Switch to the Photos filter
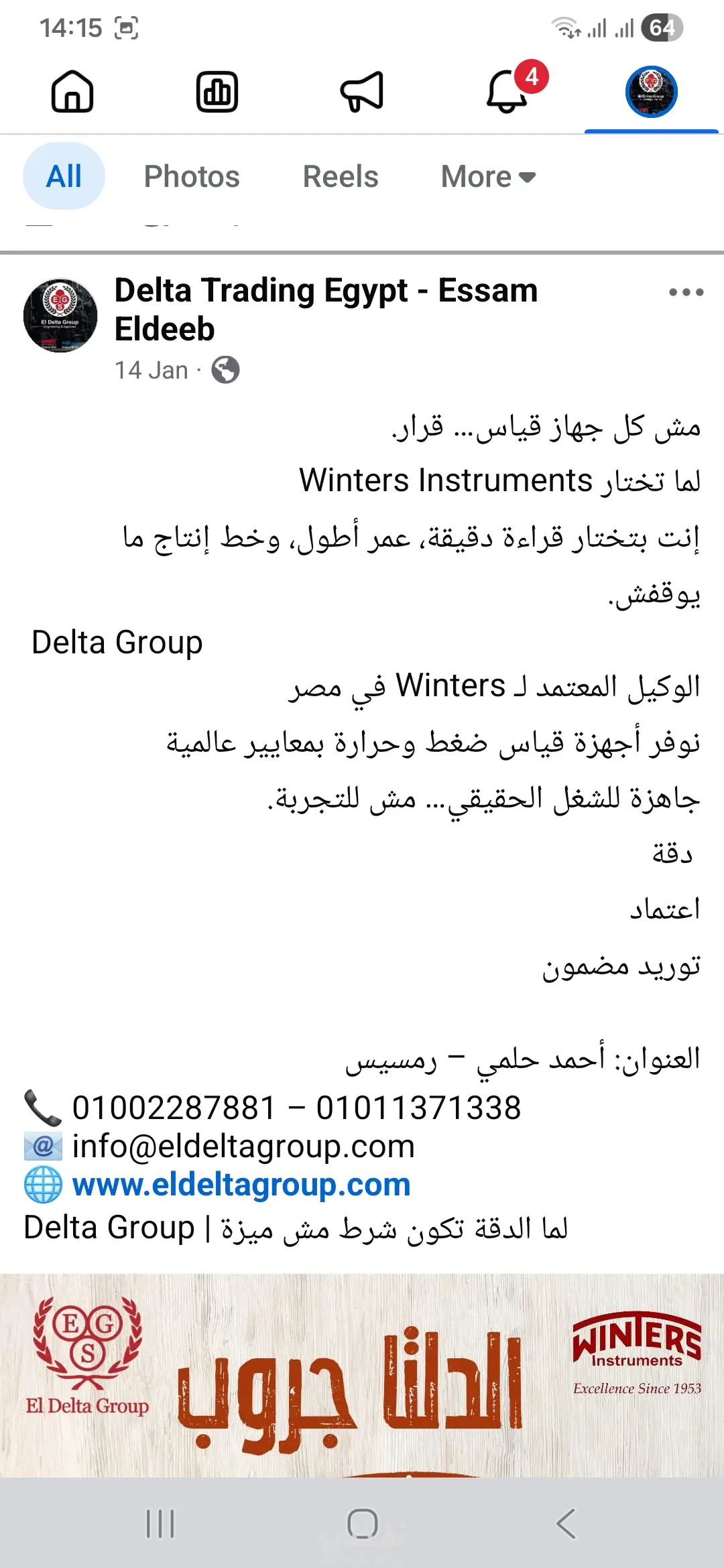The width and height of the screenshot is (724, 1568). (x=192, y=176)
